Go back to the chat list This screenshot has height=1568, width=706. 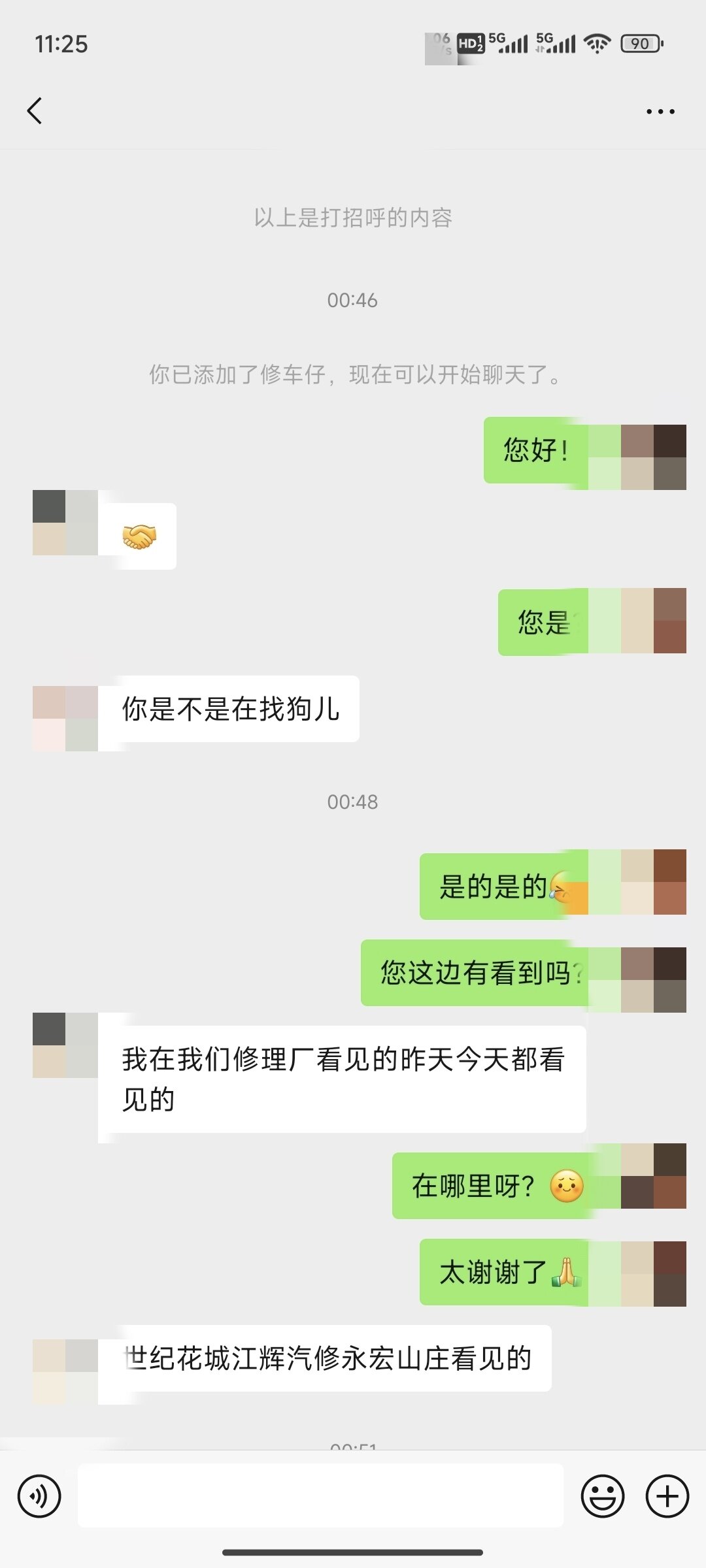click(35, 110)
